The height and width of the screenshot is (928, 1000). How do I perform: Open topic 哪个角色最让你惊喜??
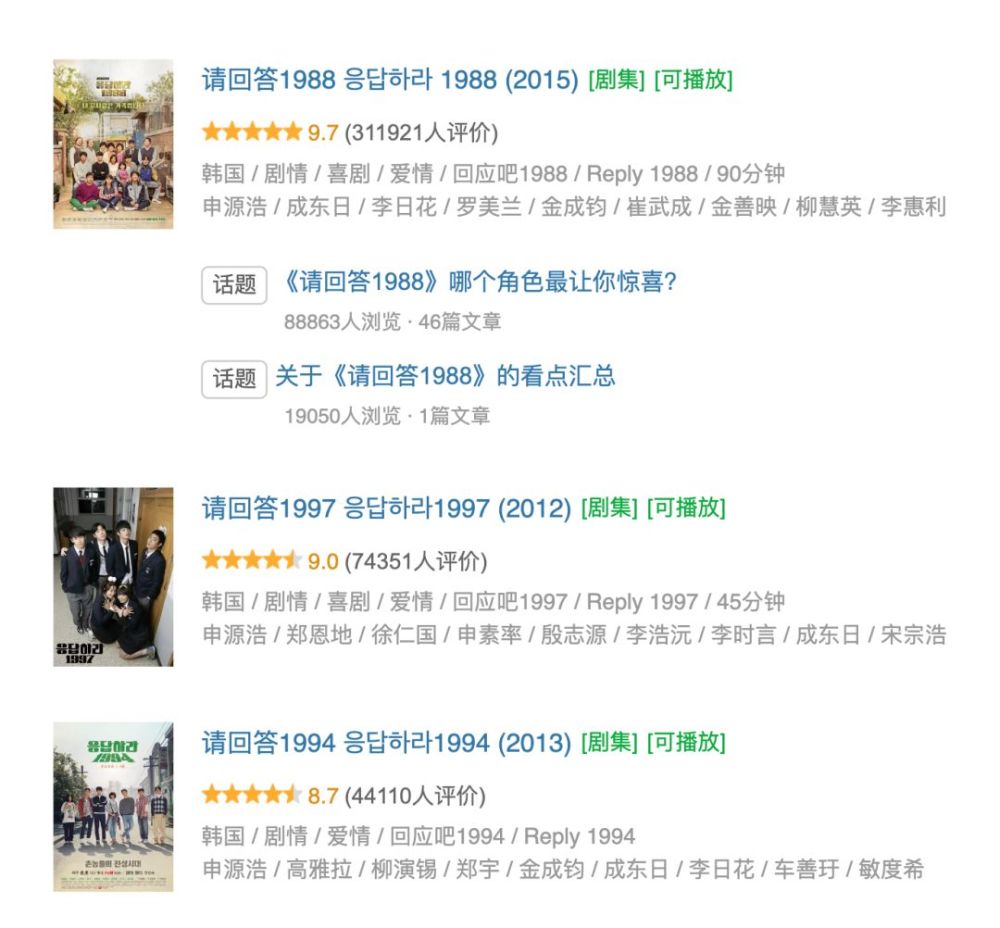tap(476, 283)
